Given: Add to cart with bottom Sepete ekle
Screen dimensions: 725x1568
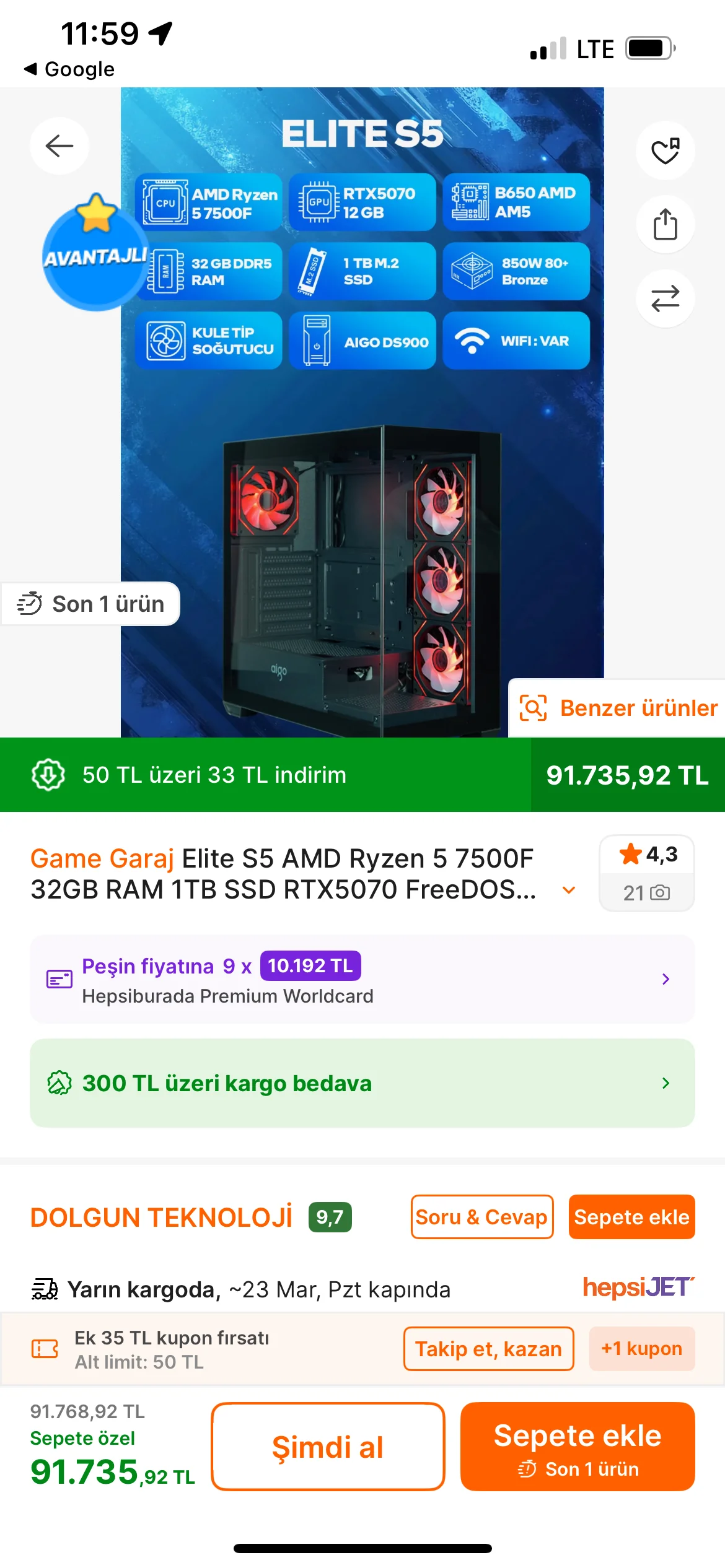Looking at the screenshot, I should point(577,1447).
